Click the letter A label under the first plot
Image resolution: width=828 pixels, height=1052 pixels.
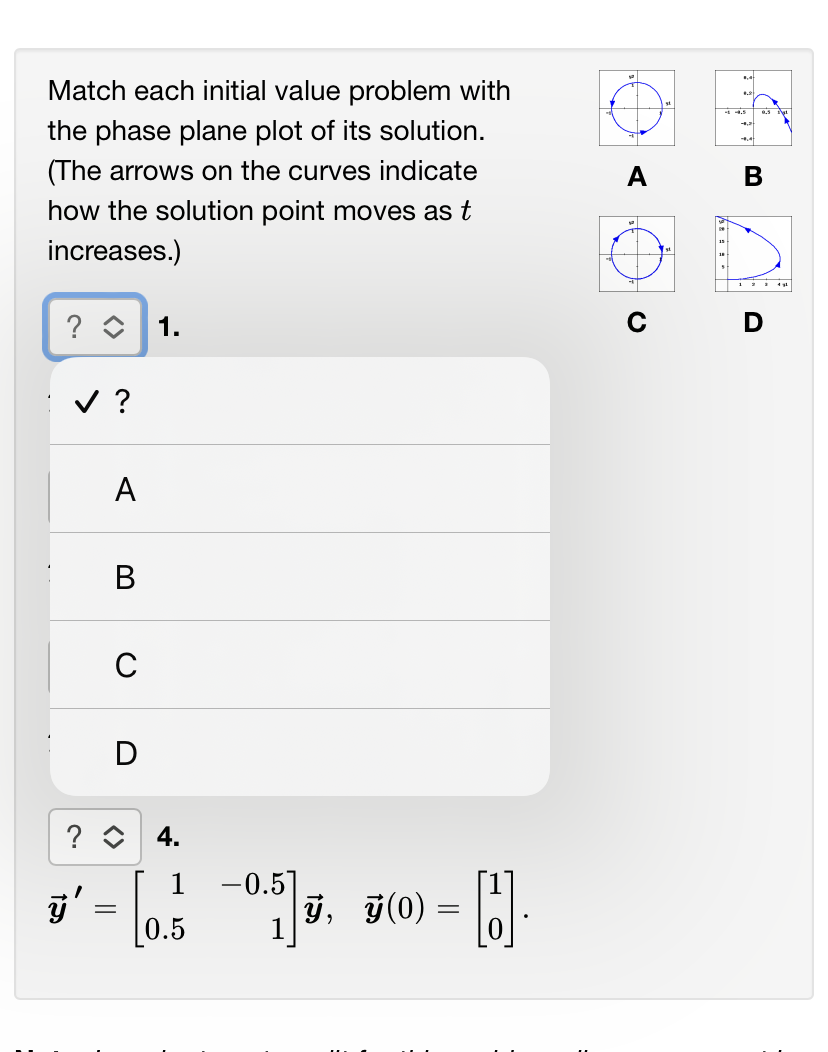point(637,178)
